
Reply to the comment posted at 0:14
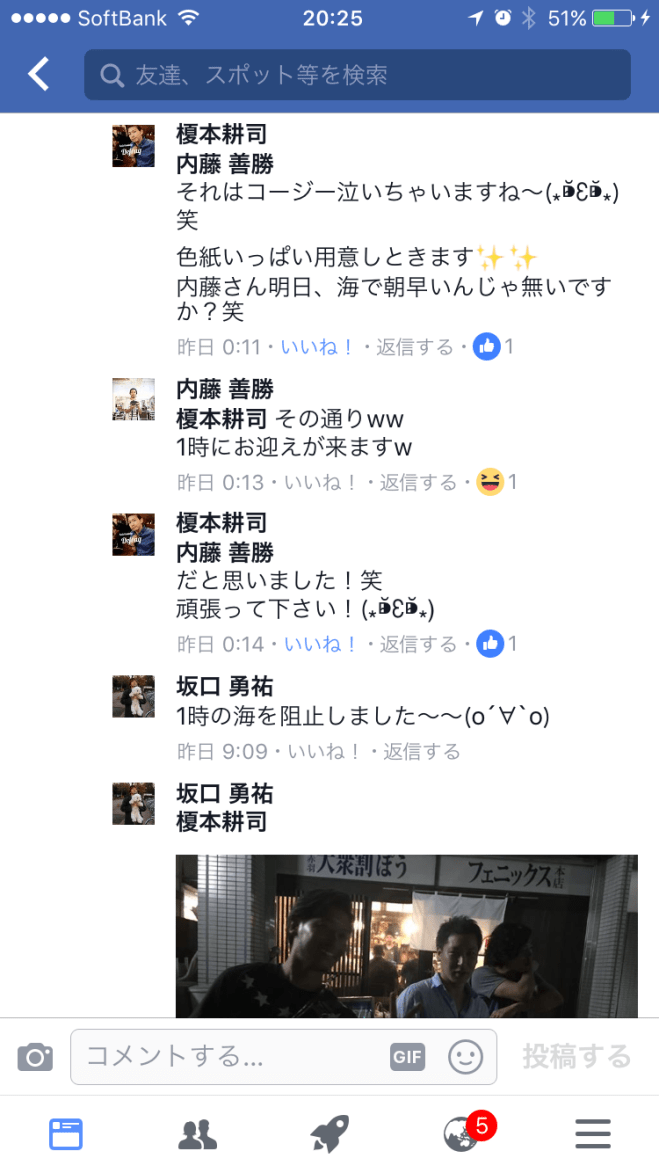(417, 644)
